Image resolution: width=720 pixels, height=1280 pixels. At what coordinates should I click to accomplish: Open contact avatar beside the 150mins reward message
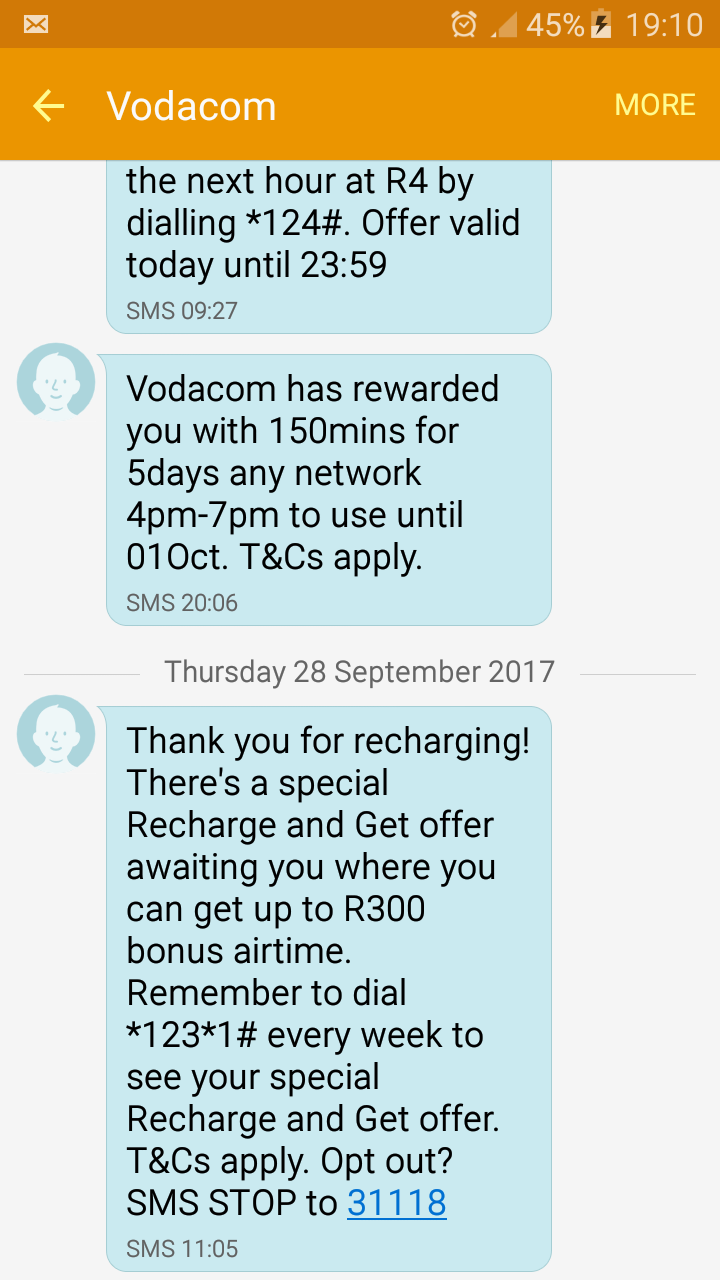coord(56,382)
